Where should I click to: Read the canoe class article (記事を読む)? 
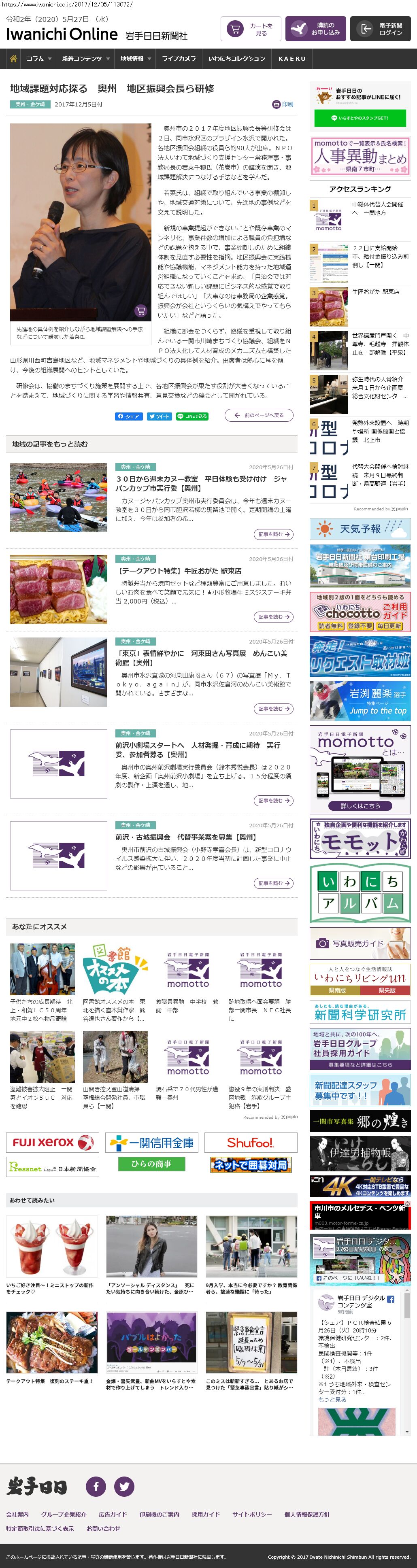(x=273, y=534)
